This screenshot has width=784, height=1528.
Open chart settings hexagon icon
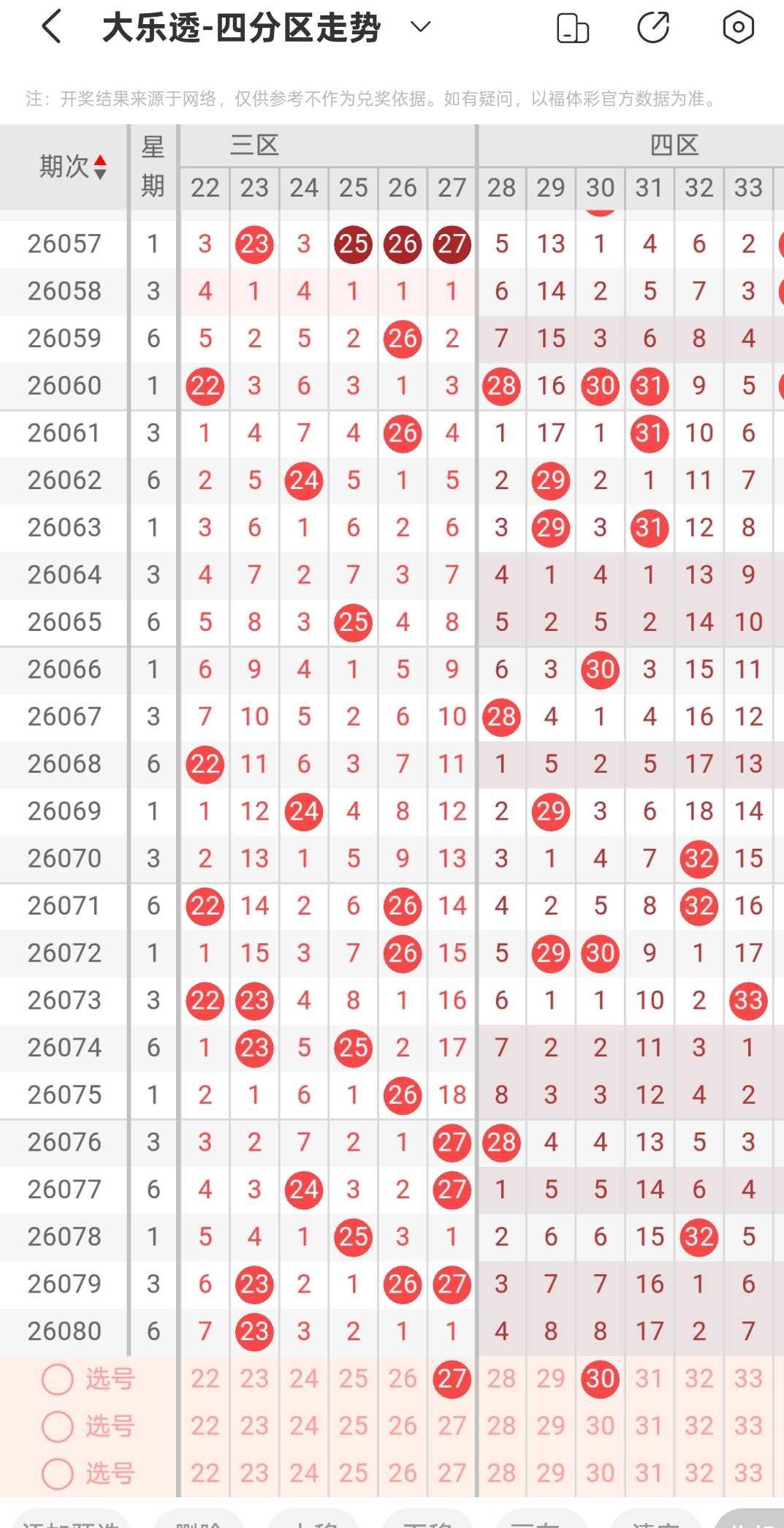(x=738, y=28)
